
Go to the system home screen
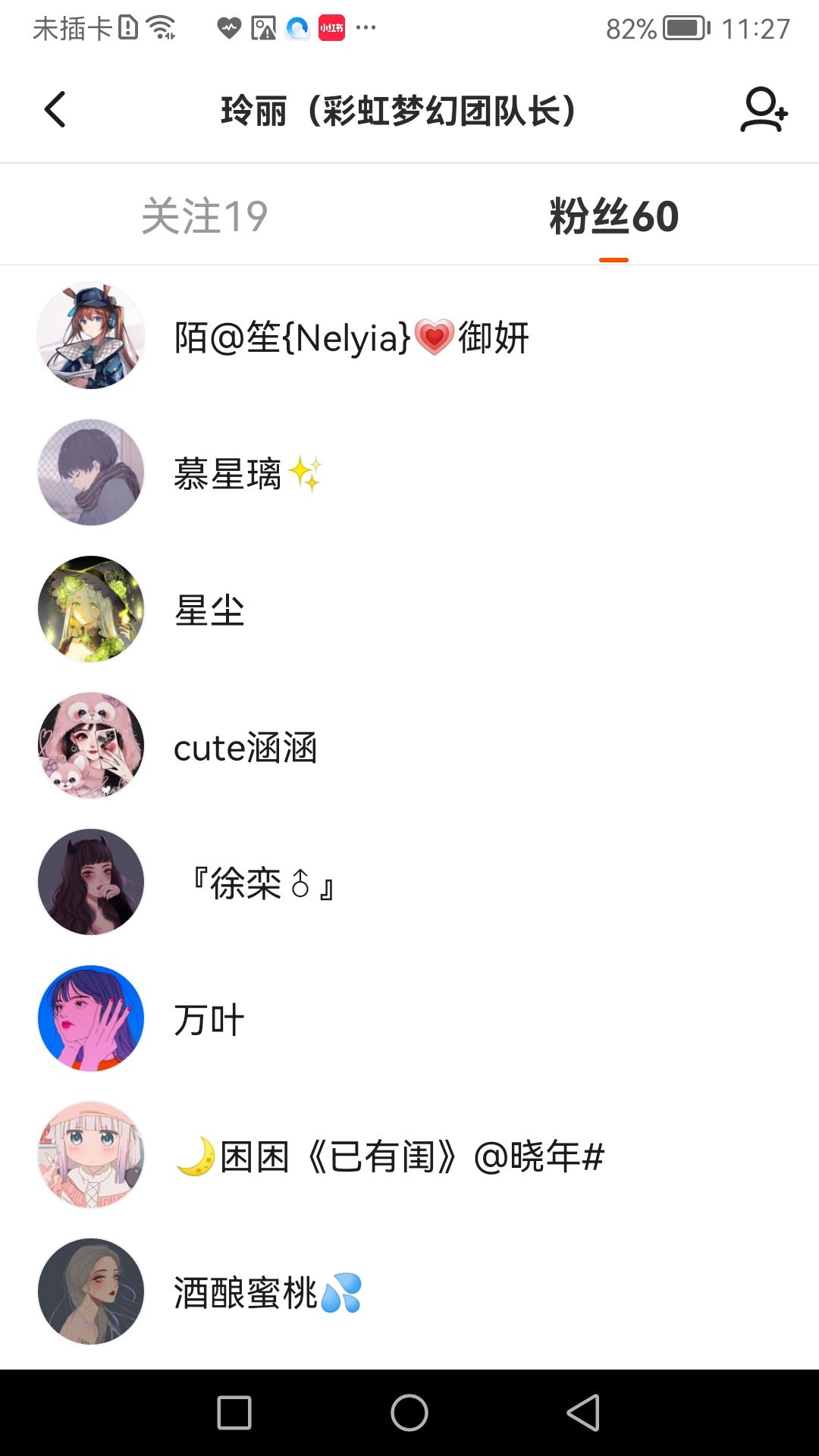point(409,1413)
